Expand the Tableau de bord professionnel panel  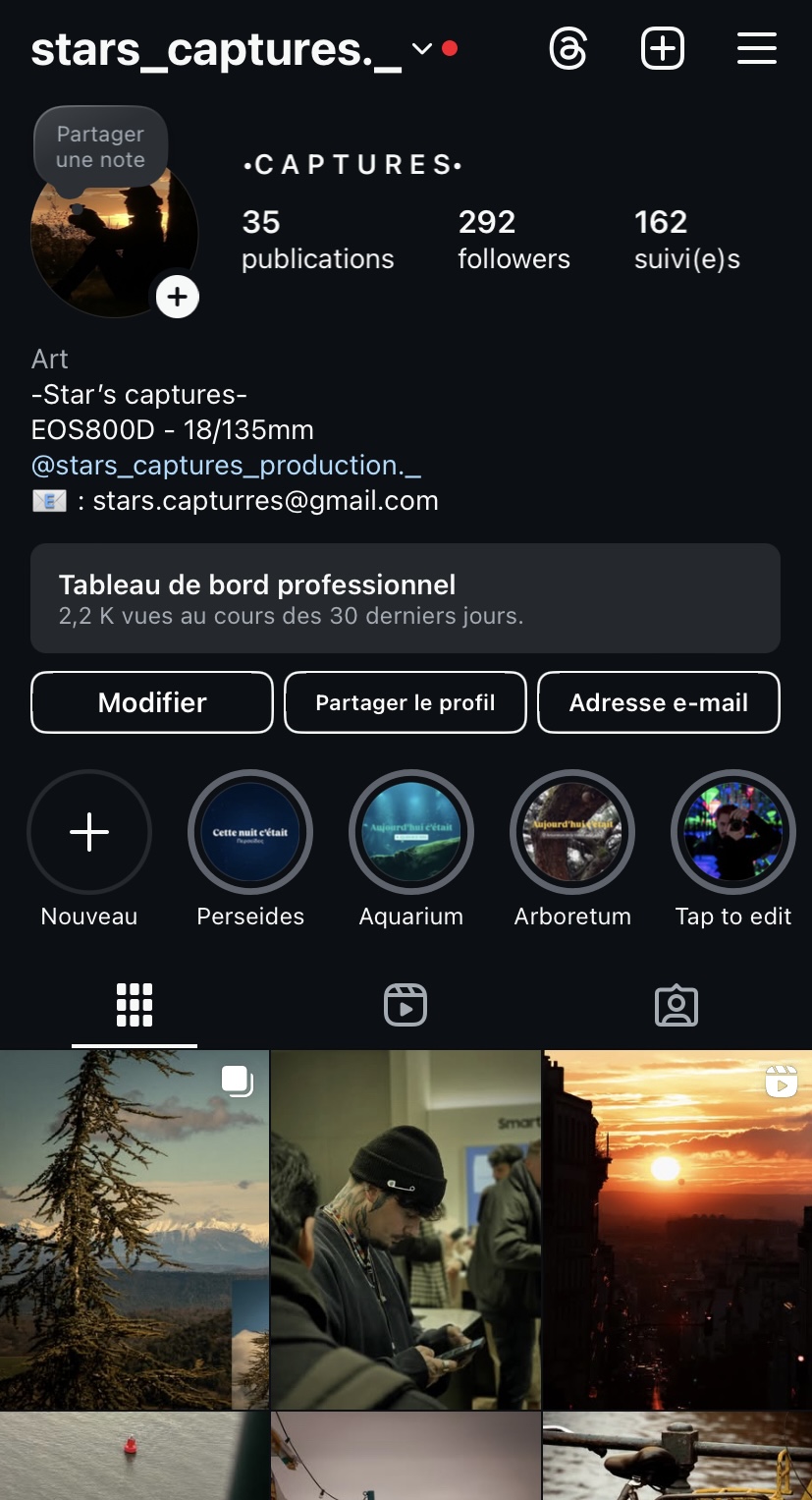click(x=406, y=598)
